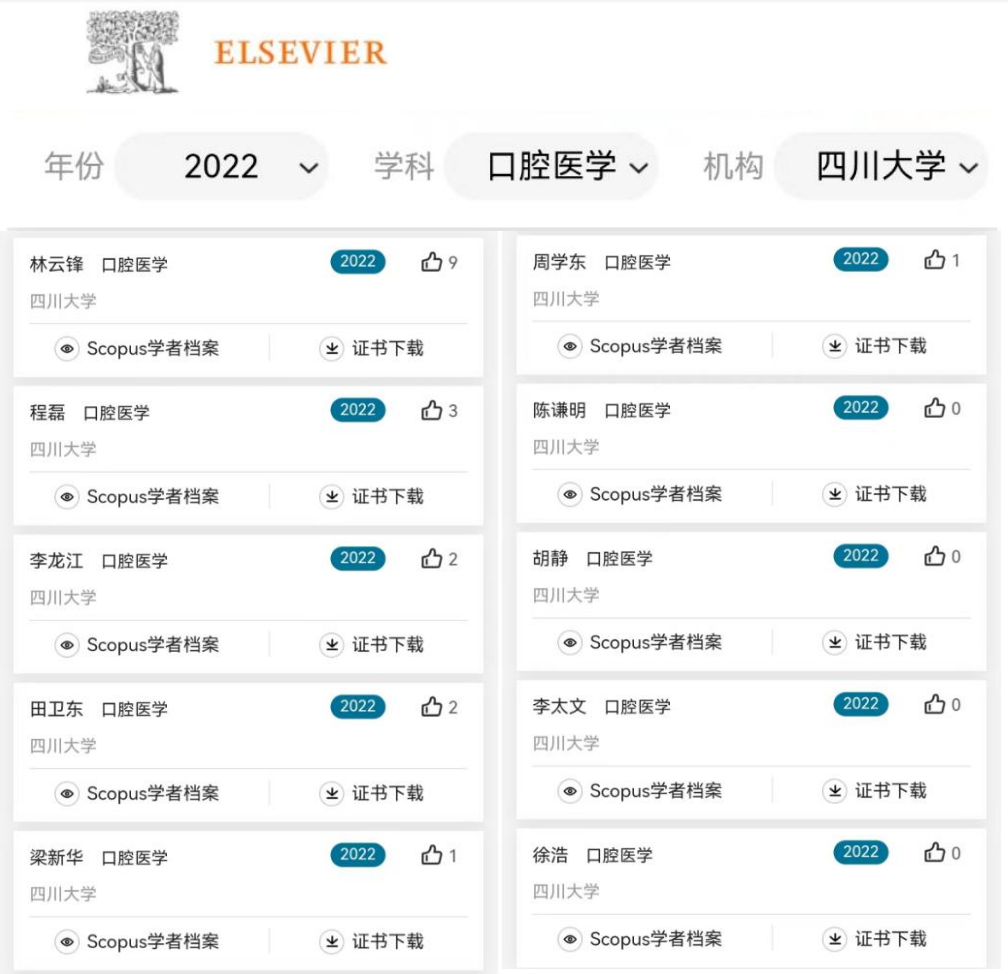View Scopus学者档案 of 胡静
The image size is (1008, 974).
pos(640,642)
